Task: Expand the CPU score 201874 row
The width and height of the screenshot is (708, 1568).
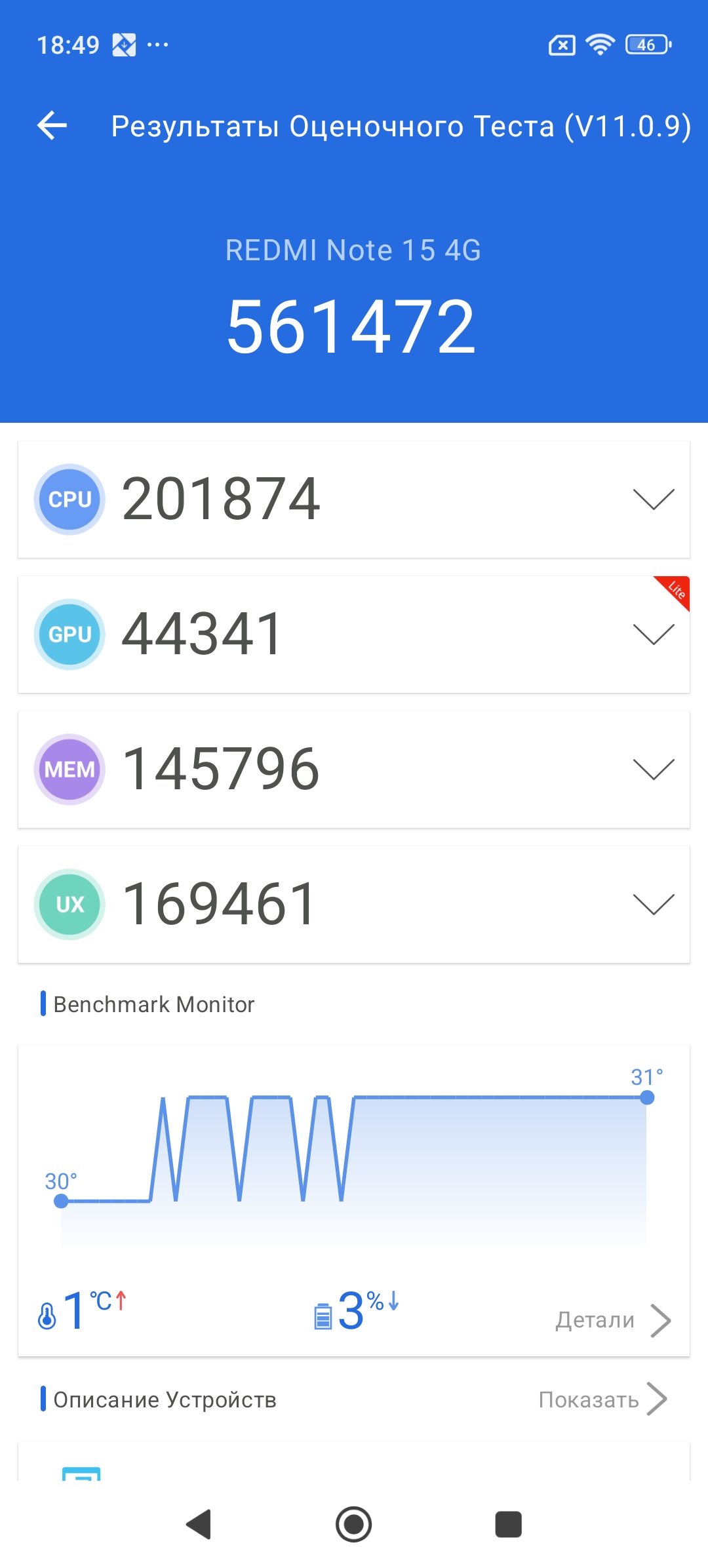Action: (653, 500)
